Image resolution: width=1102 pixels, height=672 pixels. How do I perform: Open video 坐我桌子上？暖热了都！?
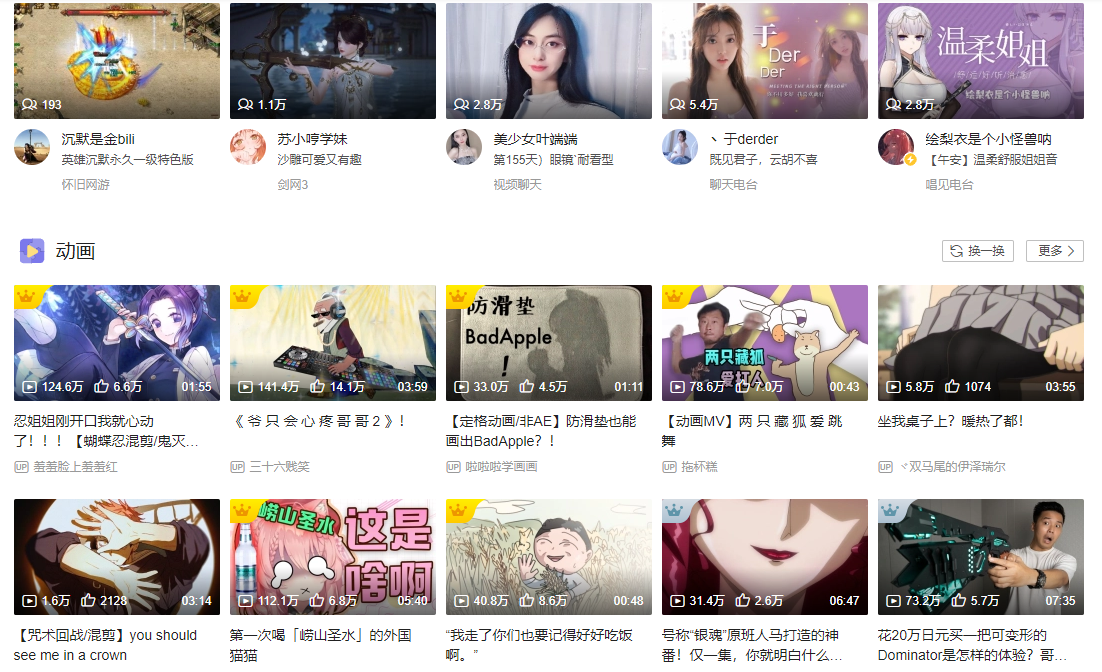[981, 343]
